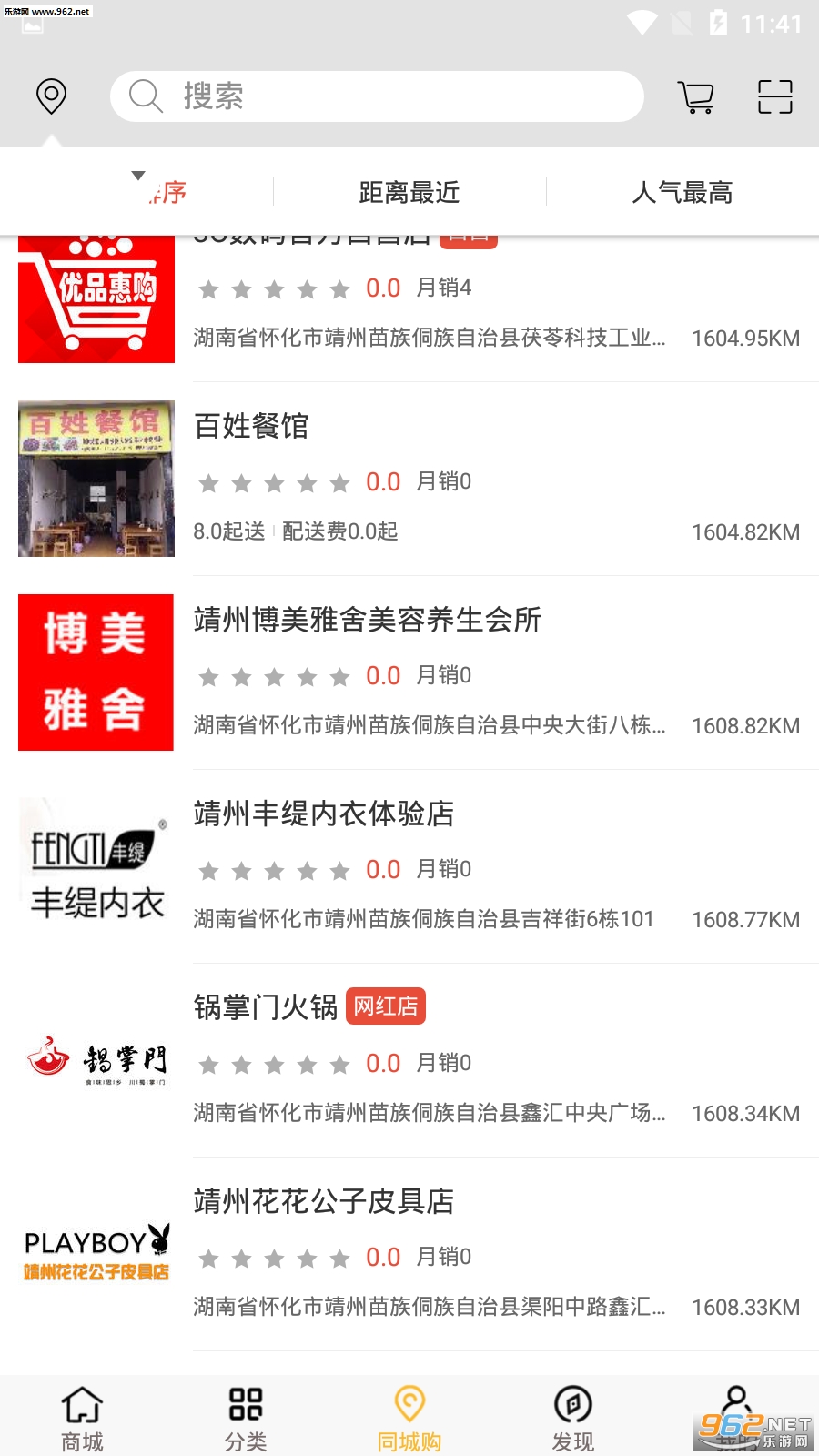Open the location pin icon
The image size is (819, 1456).
point(51,96)
